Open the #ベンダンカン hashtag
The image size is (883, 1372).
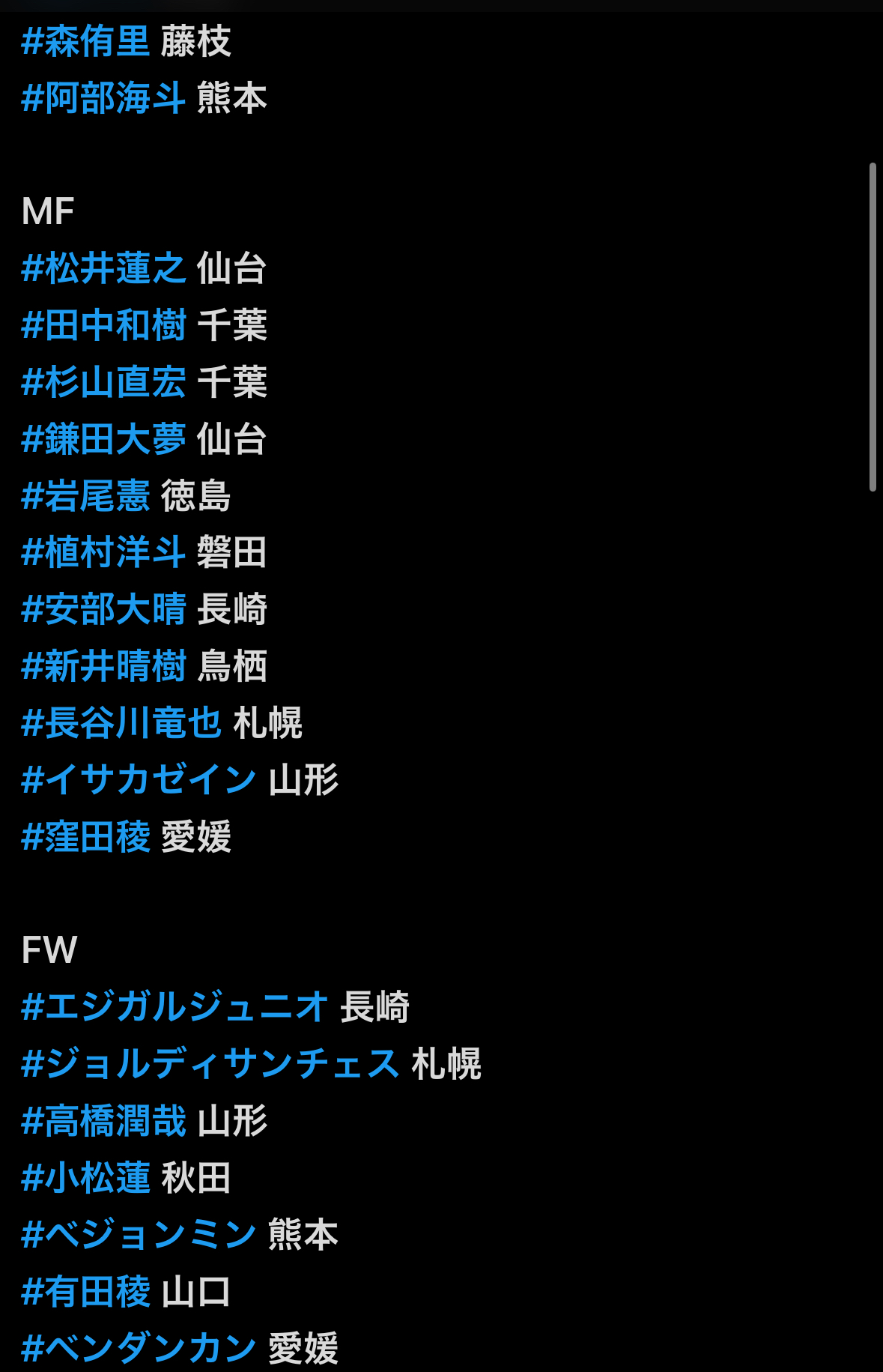pyautogui.click(x=139, y=1348)
